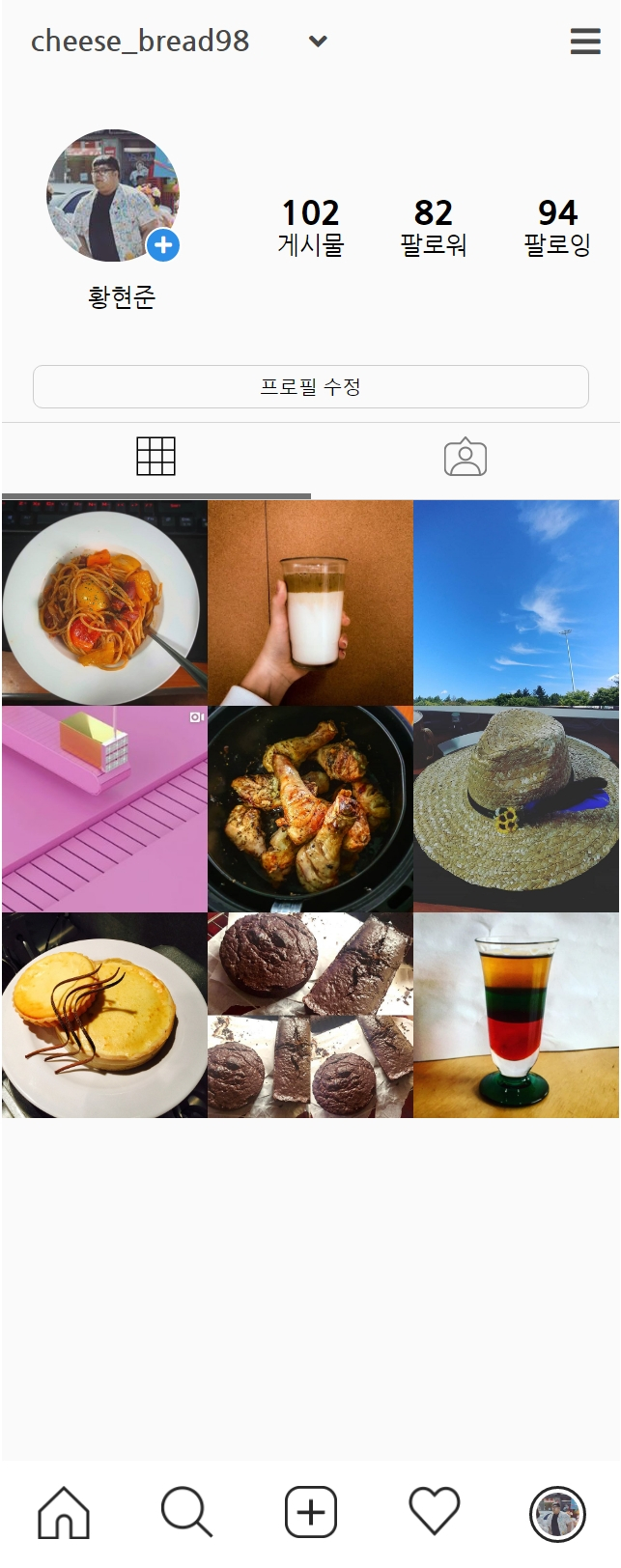The image size is (621, 1568).
Task: Open the pink video post
Action: 104,809
